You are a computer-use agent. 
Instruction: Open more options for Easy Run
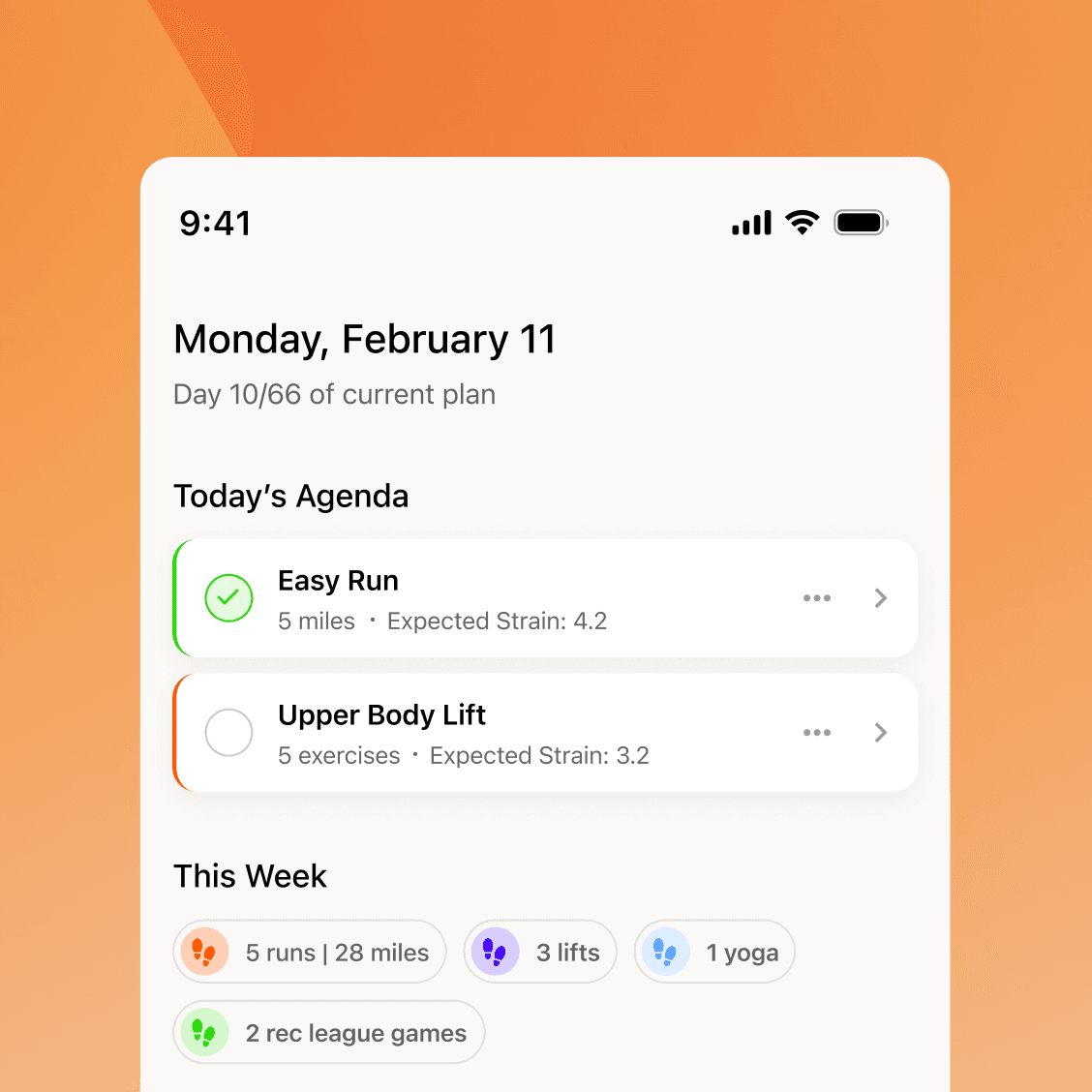click(x=817, y=598)
